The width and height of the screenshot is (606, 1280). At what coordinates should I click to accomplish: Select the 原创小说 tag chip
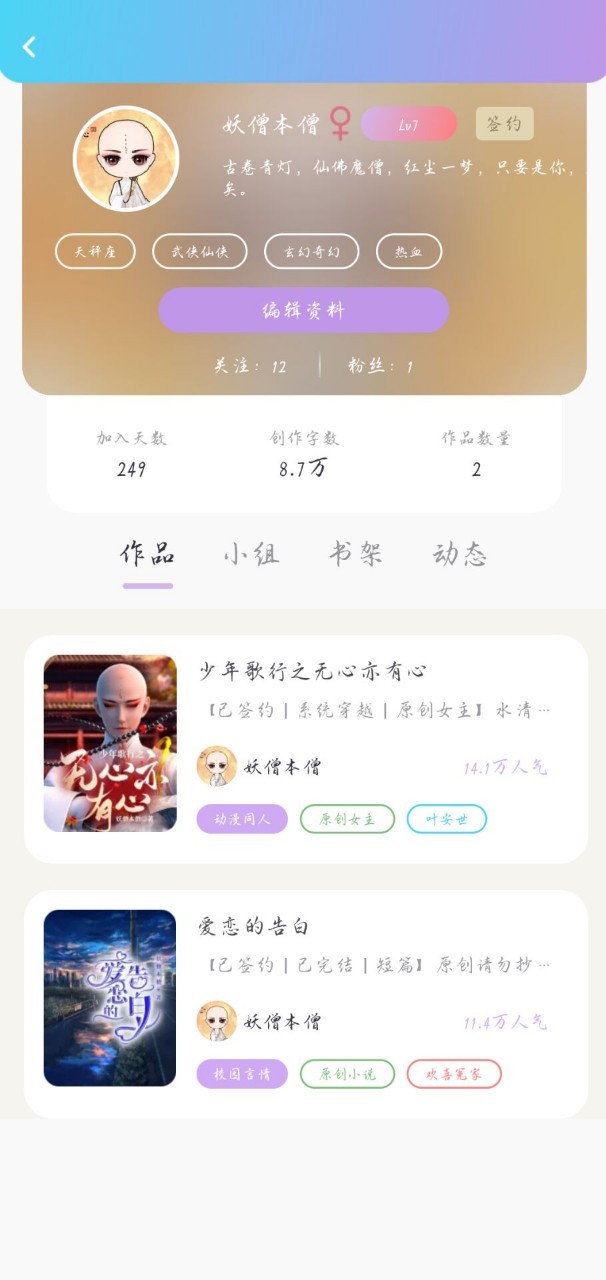(x=347, y=1074)
